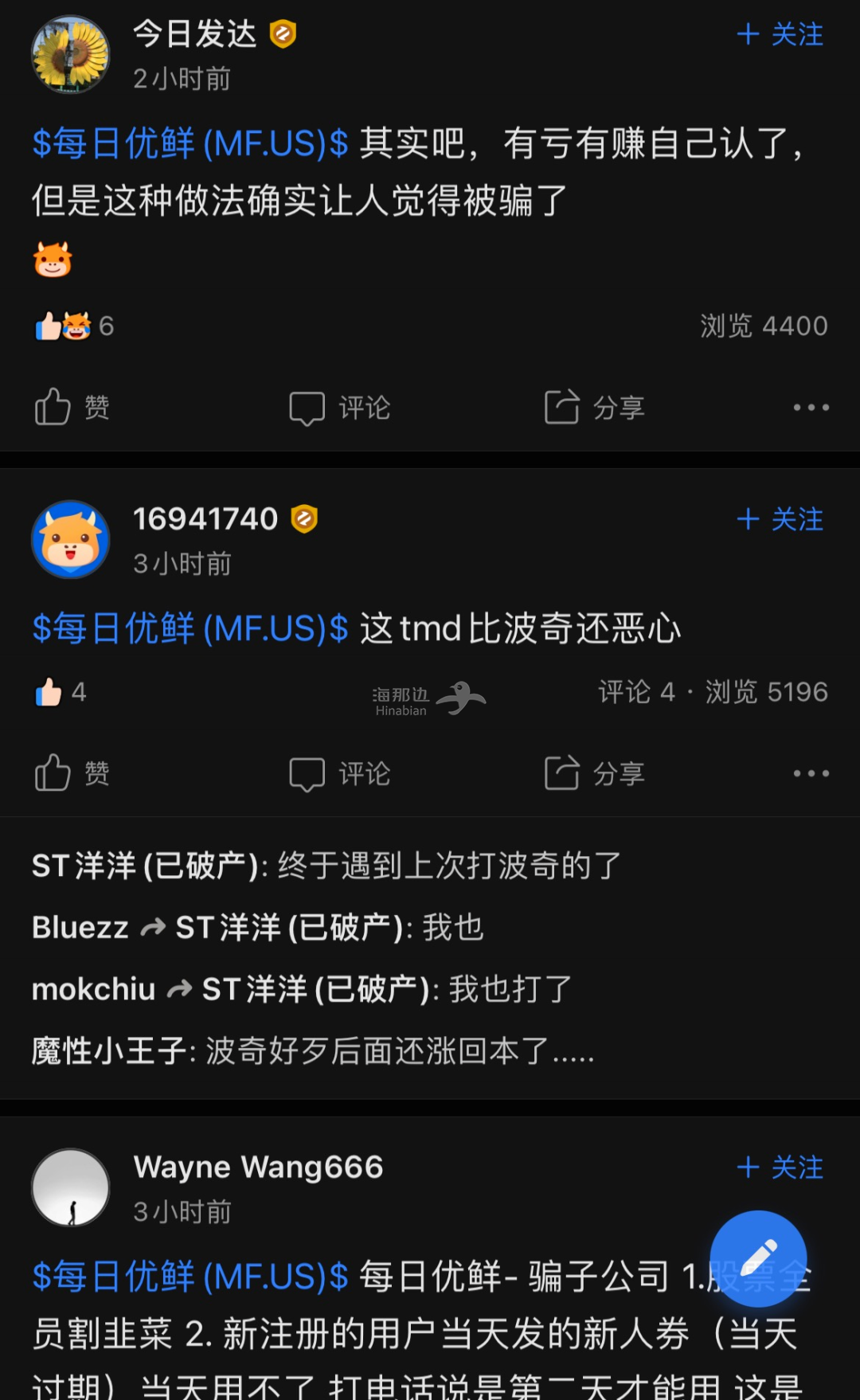Compose a new post with the floating pencil button

pyautogui.click(x=759, y=1259)
